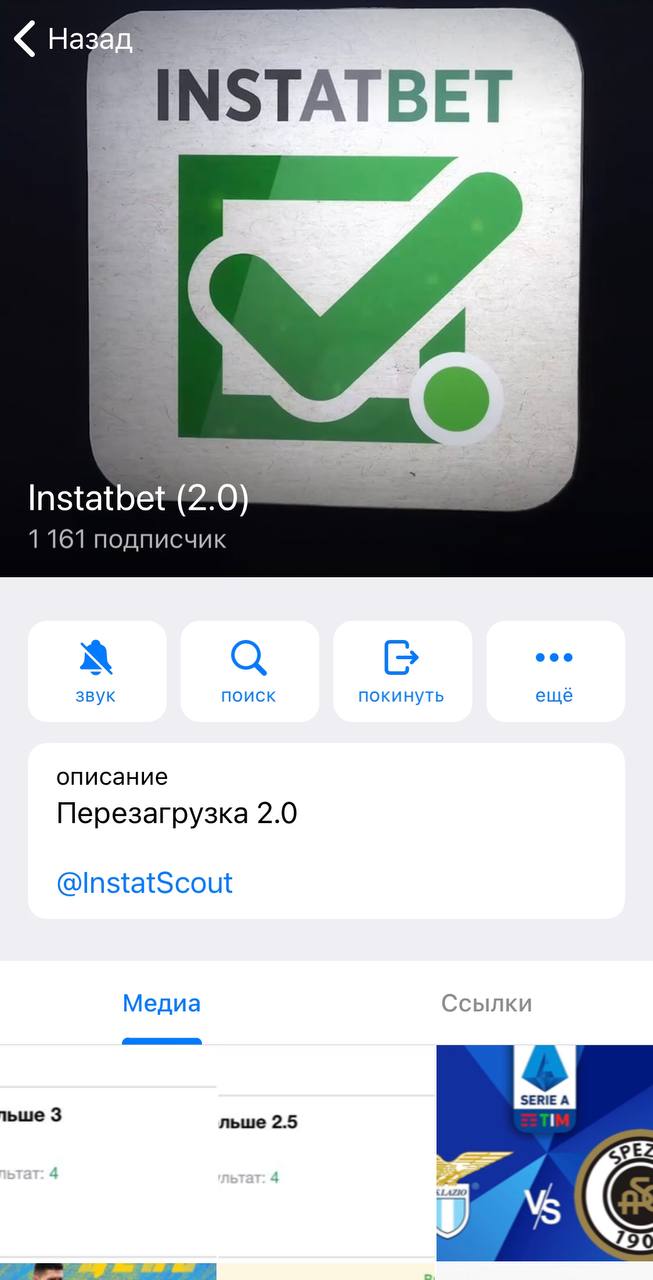653x1280 pixels.
Task: Mute channel via звук bell button
Action: click(x=97, y=671)
